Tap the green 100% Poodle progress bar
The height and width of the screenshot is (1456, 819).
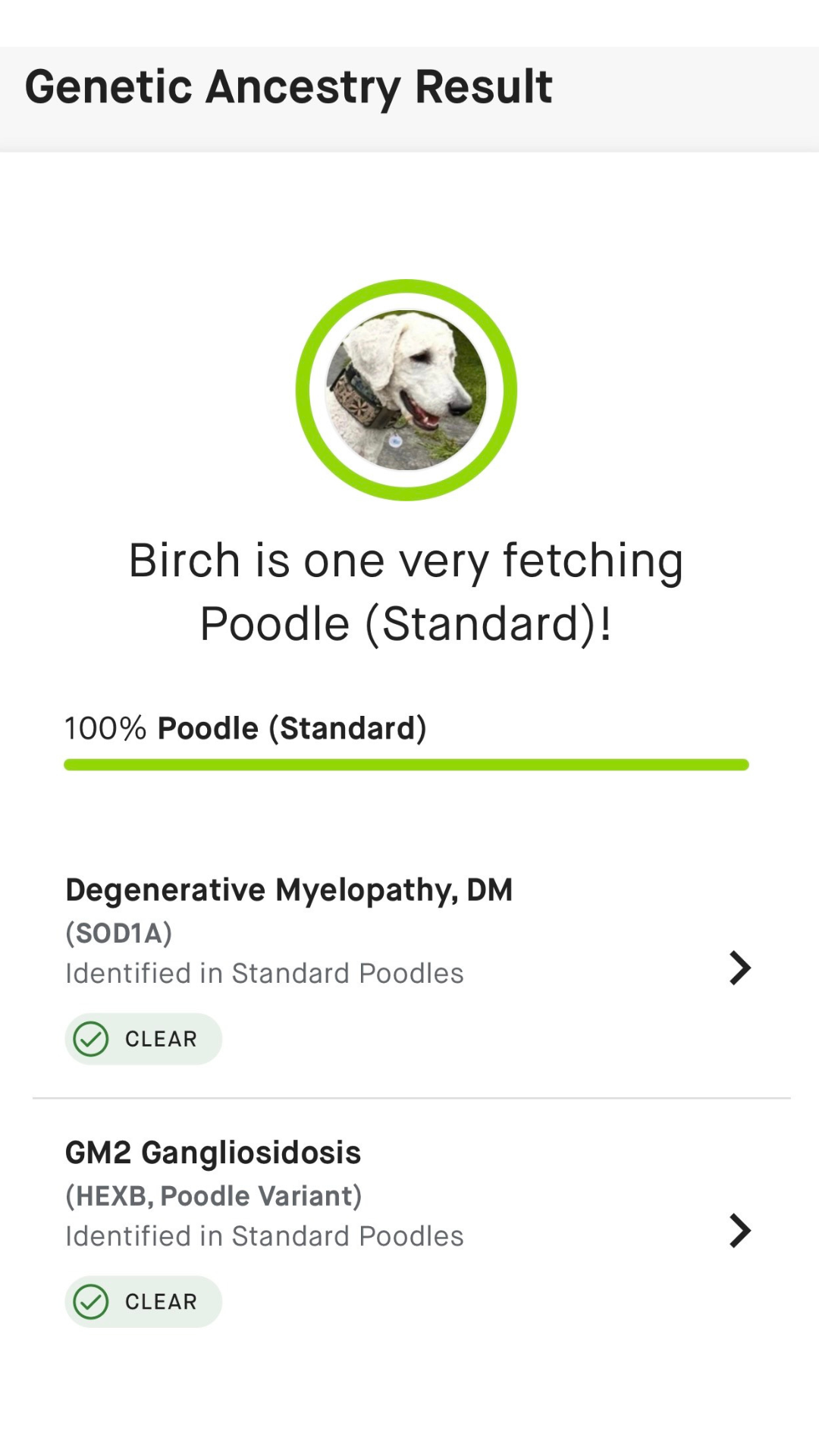[x=407, y=763]
